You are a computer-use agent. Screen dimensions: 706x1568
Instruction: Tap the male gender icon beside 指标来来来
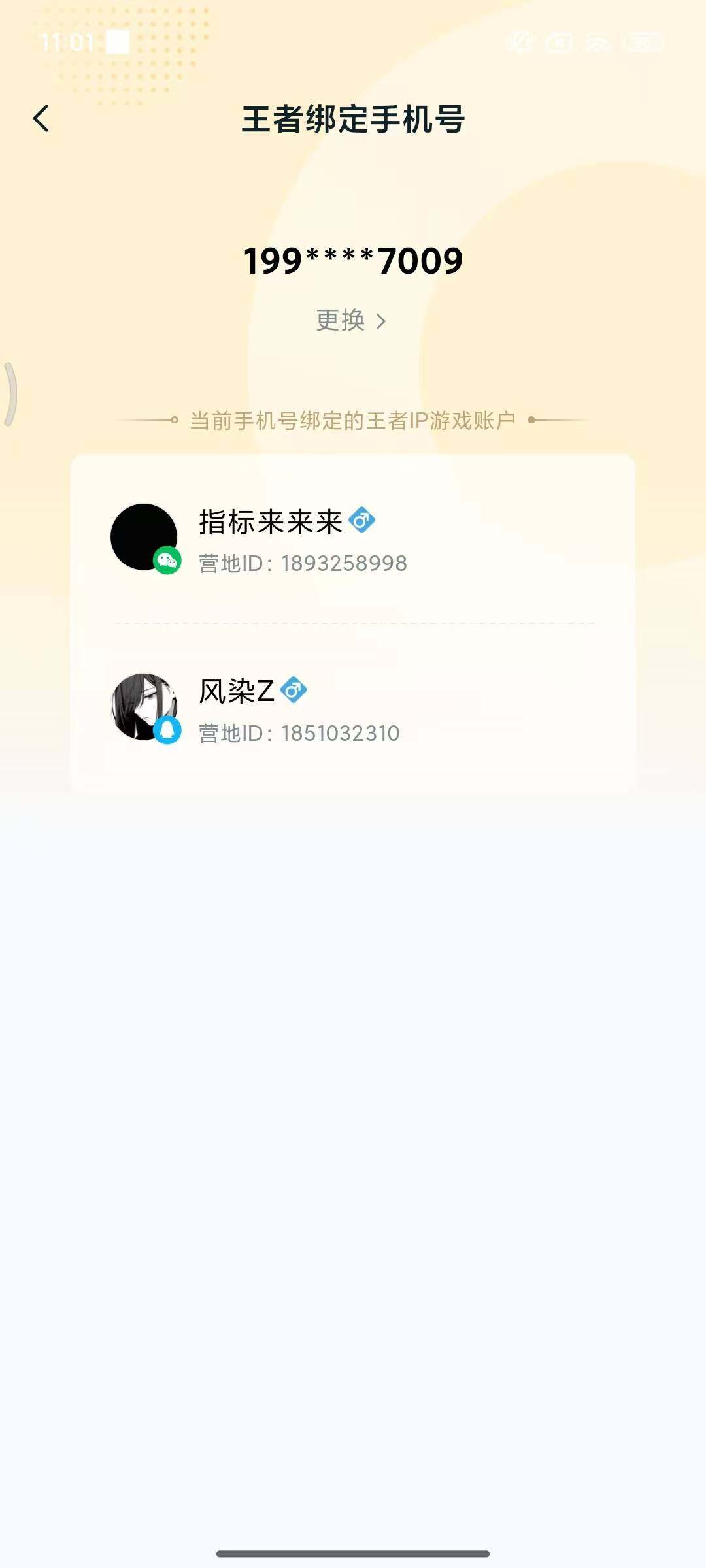pos(363,521)
